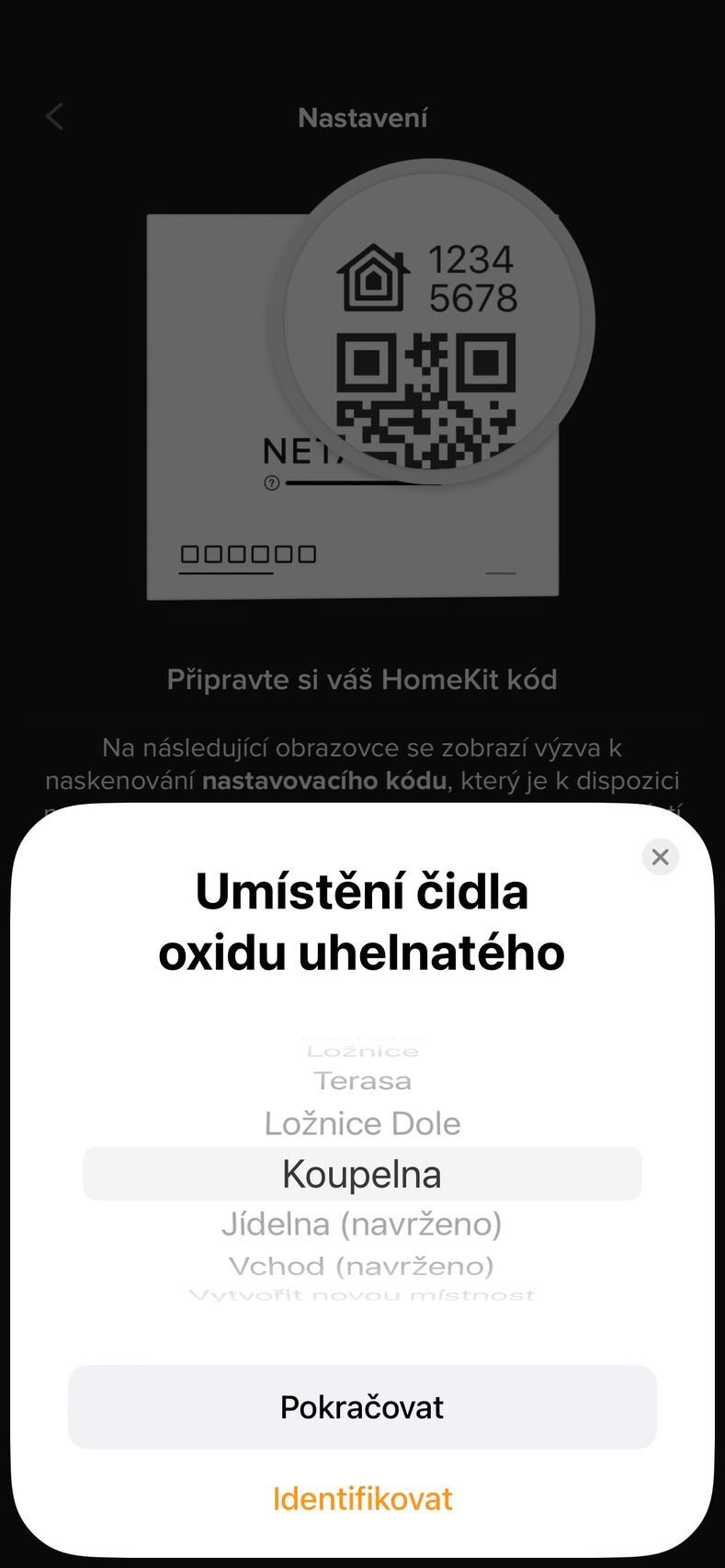Select Vchod (navrženo) room option
725x1568 pixels.
coord(362,1267)
